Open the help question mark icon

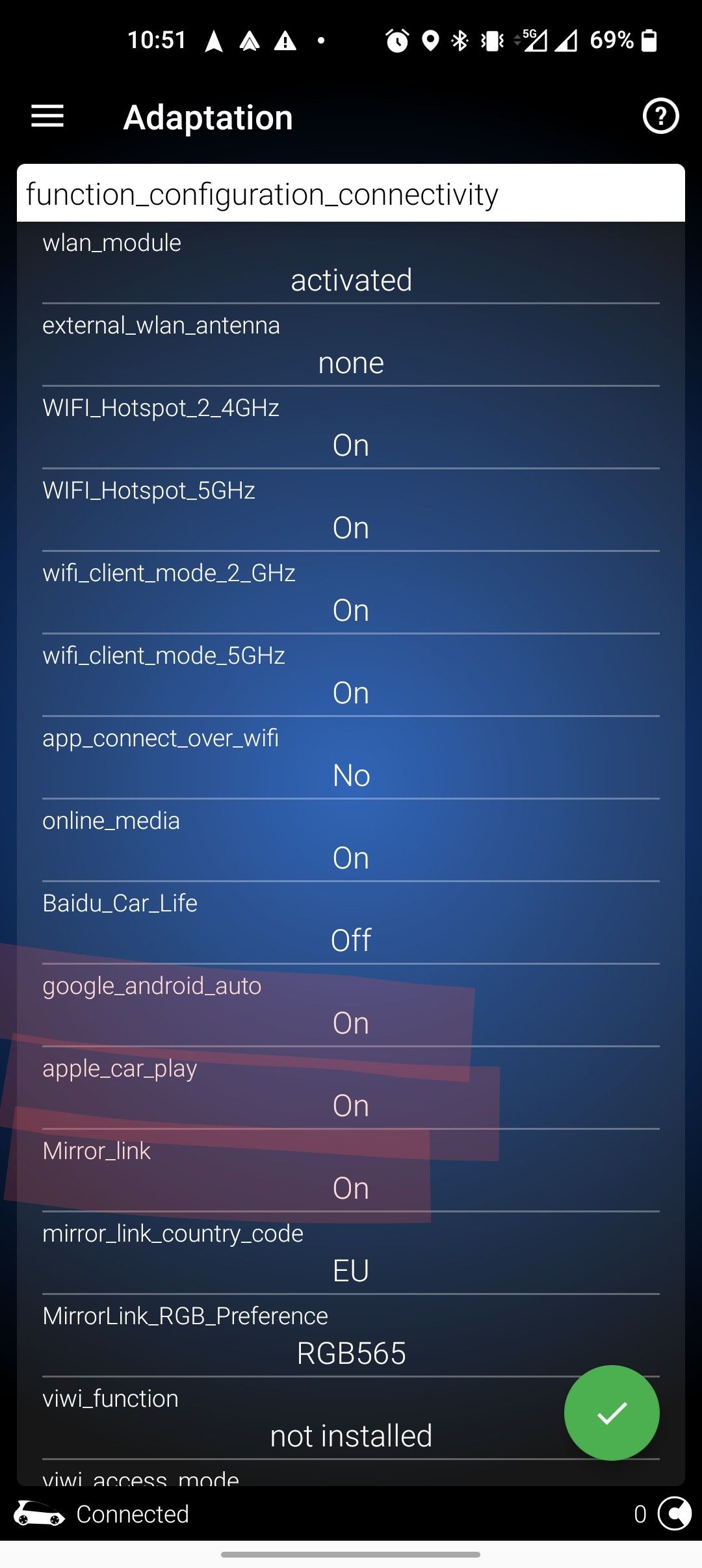tap(660, 117)
